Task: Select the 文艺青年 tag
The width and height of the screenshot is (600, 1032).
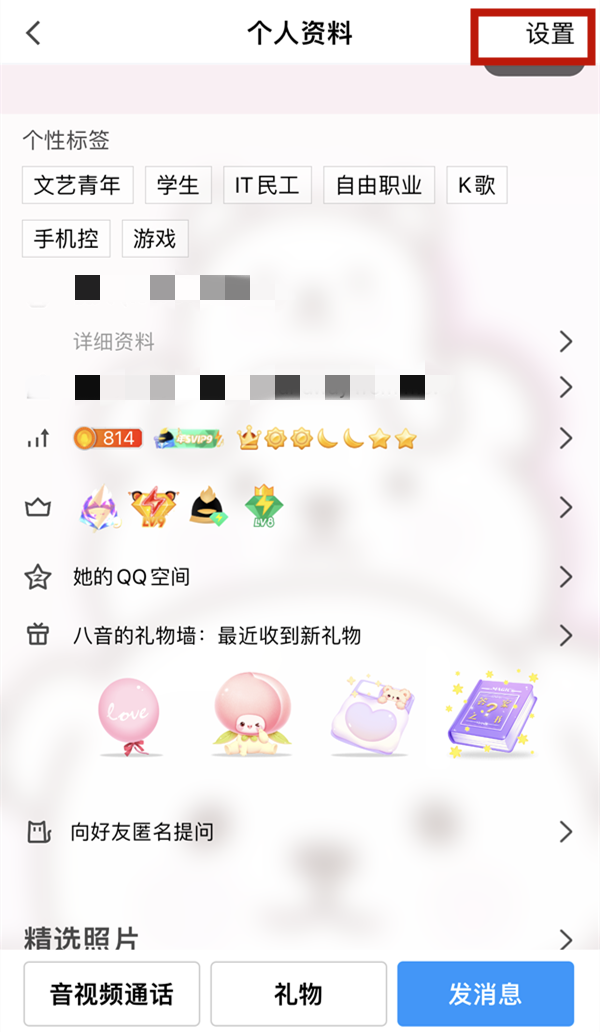Action: (x=77, y=186)
